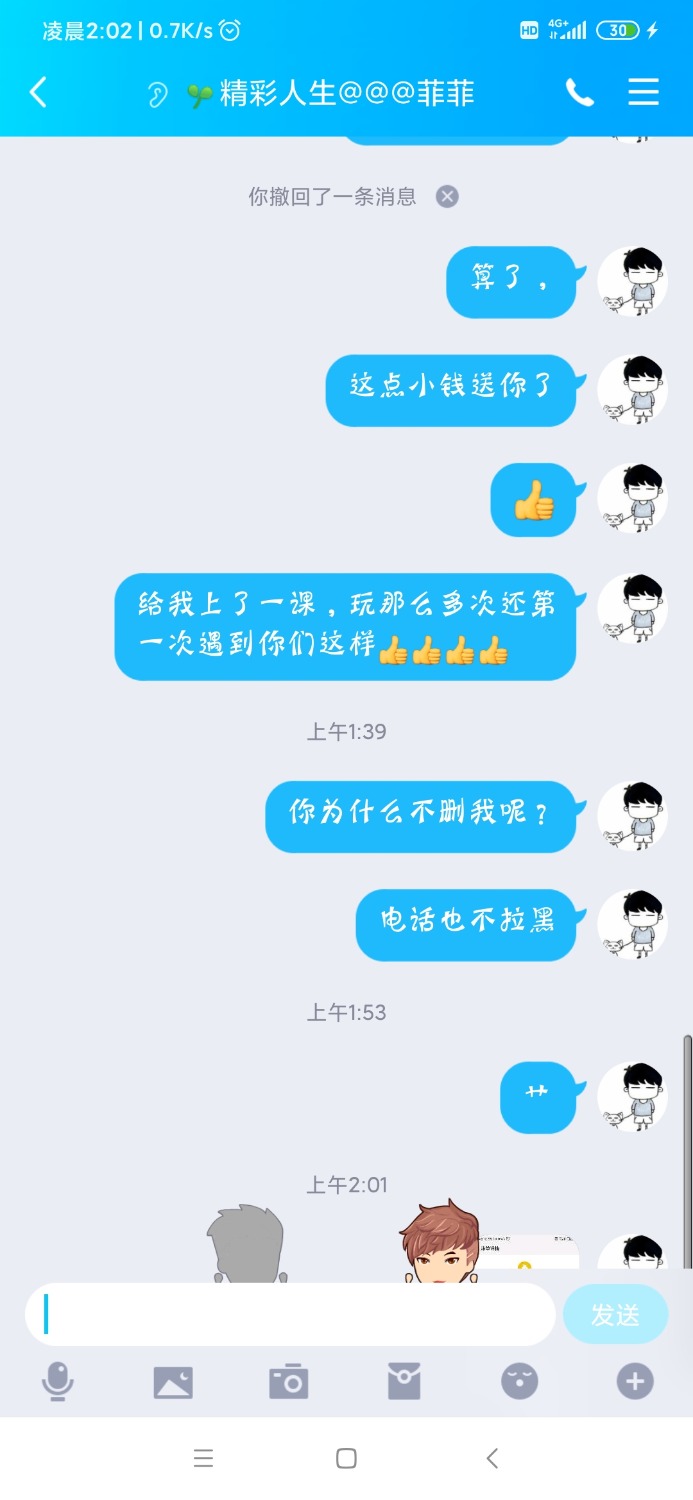Start a voice call with this contact
This screenshot has height=1500, width=693.
click(x=579, y=93)
